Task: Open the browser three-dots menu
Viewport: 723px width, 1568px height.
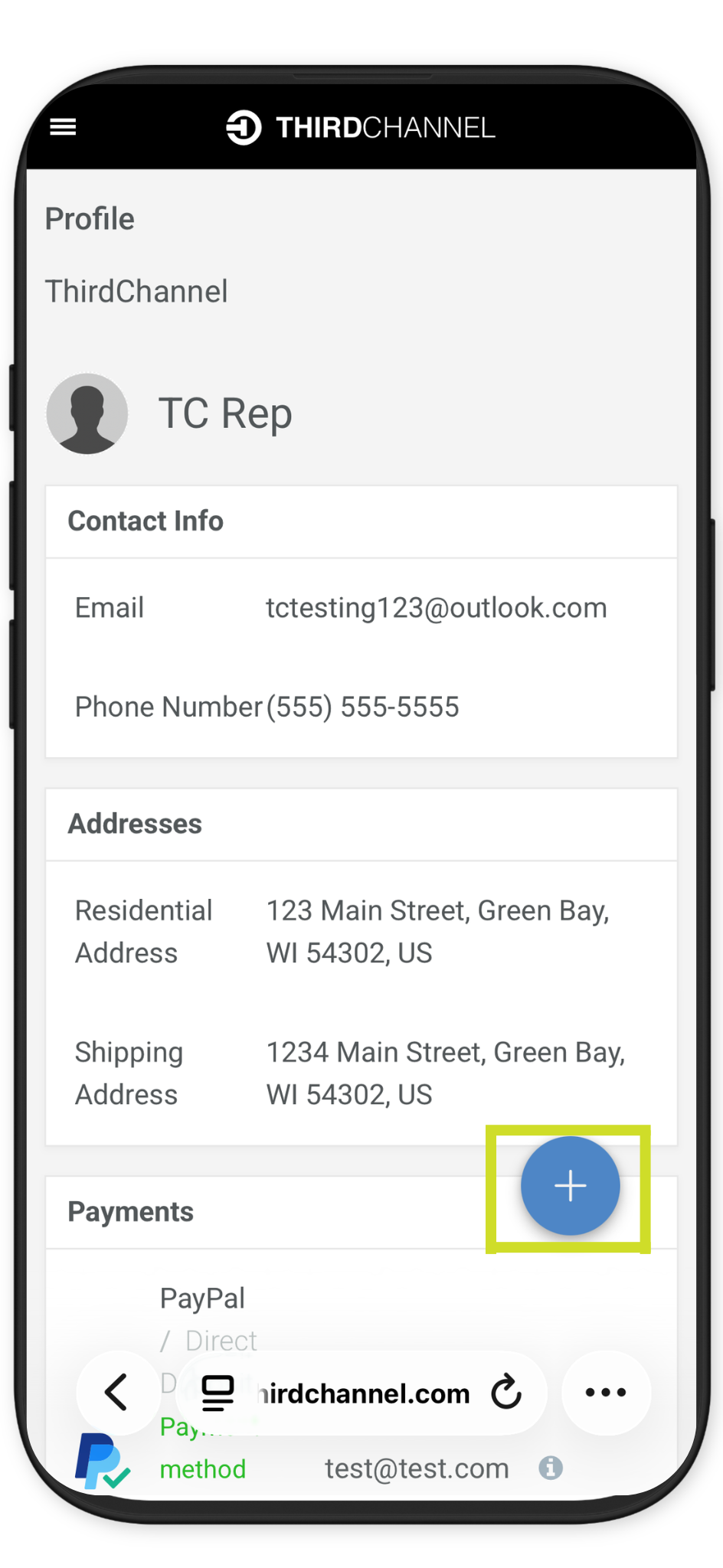Action: [606, 1393]
